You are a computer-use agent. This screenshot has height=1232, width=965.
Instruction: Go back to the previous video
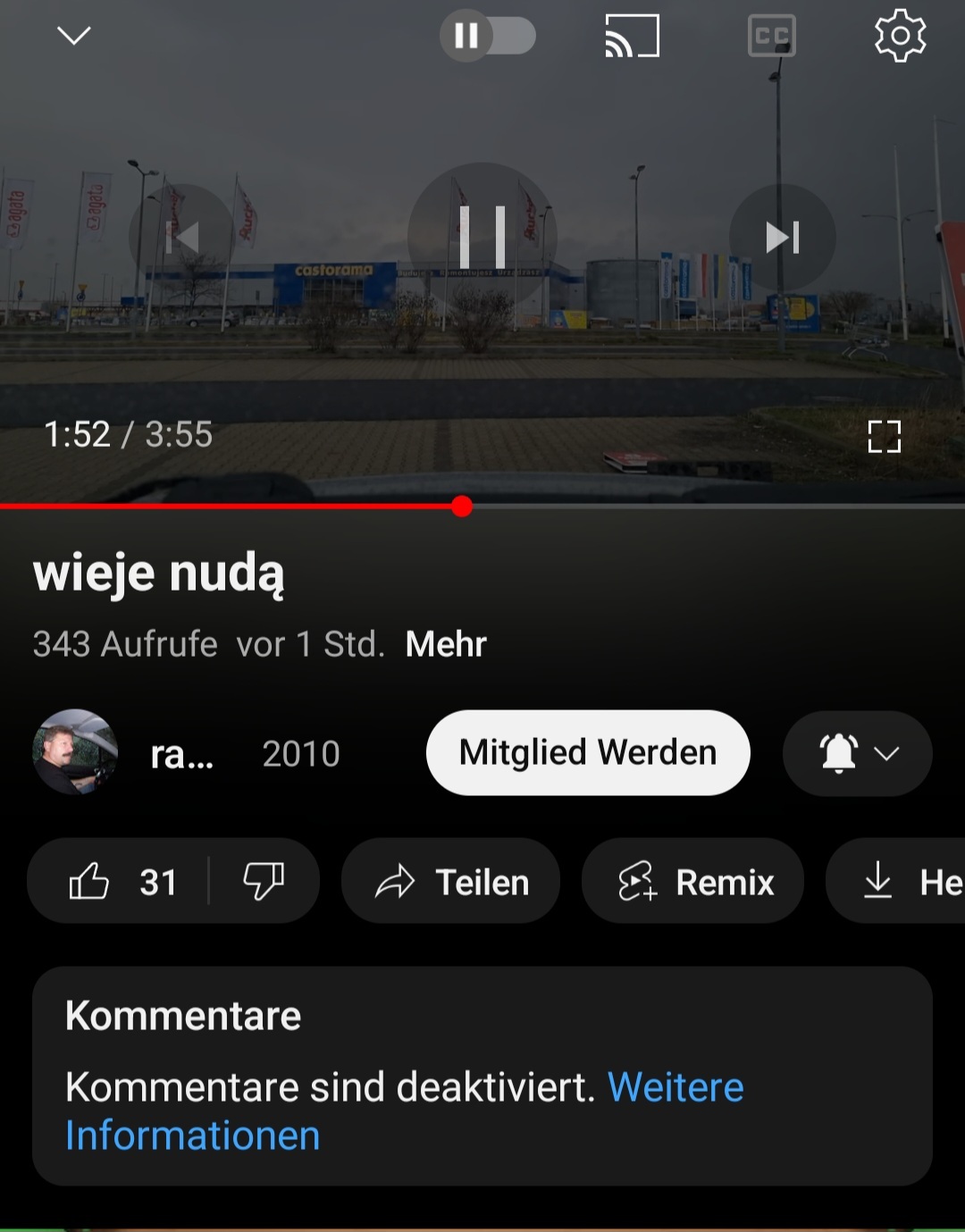pyautogui.click(x=182, y=238)
